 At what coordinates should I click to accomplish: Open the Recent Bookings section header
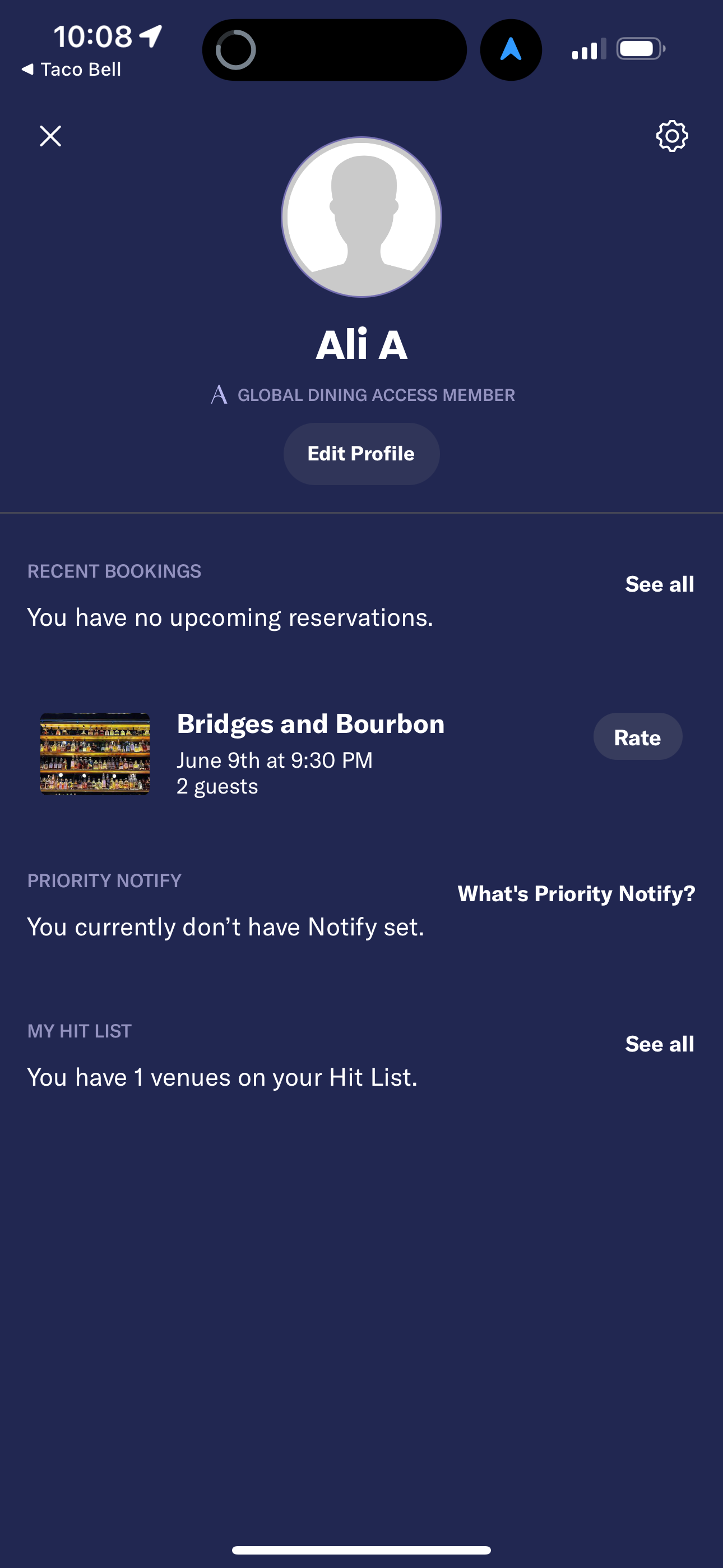pyautogui.click(x=114, y=571)
